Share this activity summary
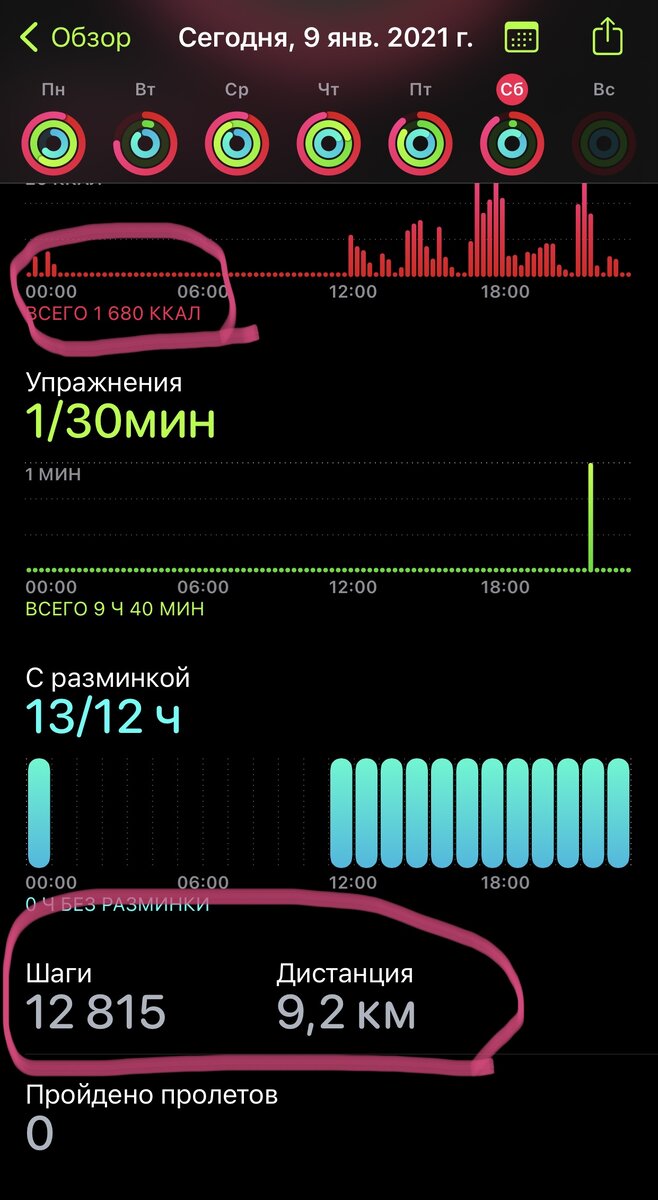 [x=607, y=38]
